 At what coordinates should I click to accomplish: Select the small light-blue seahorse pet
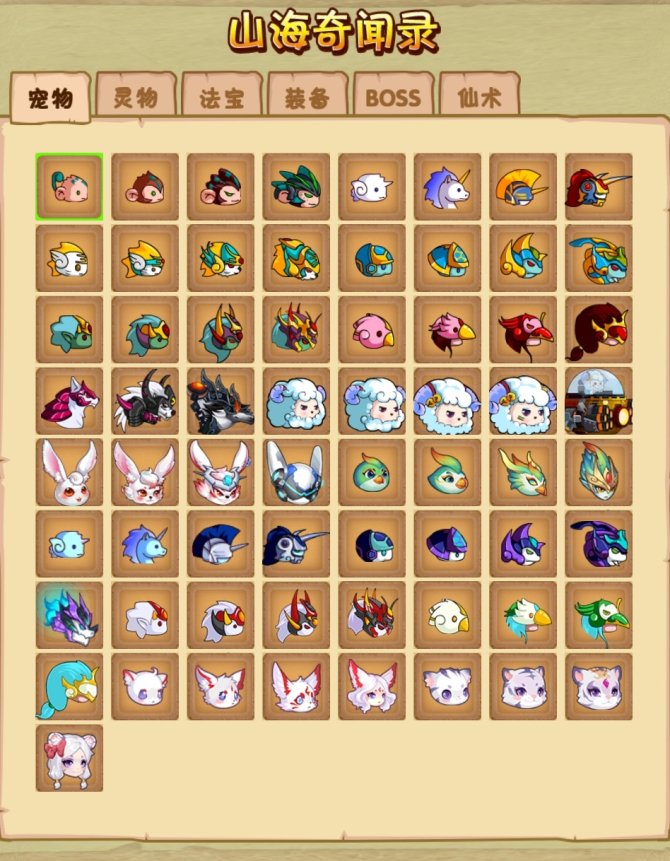[69, 544]
